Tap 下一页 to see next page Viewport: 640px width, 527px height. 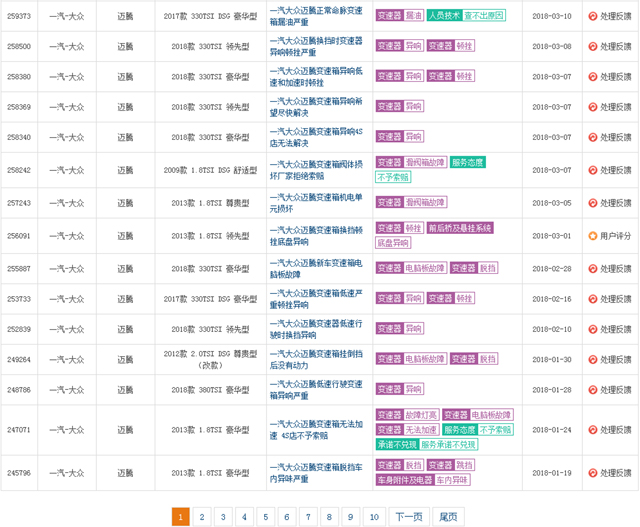pyautogui.click(x=408, y=516)
